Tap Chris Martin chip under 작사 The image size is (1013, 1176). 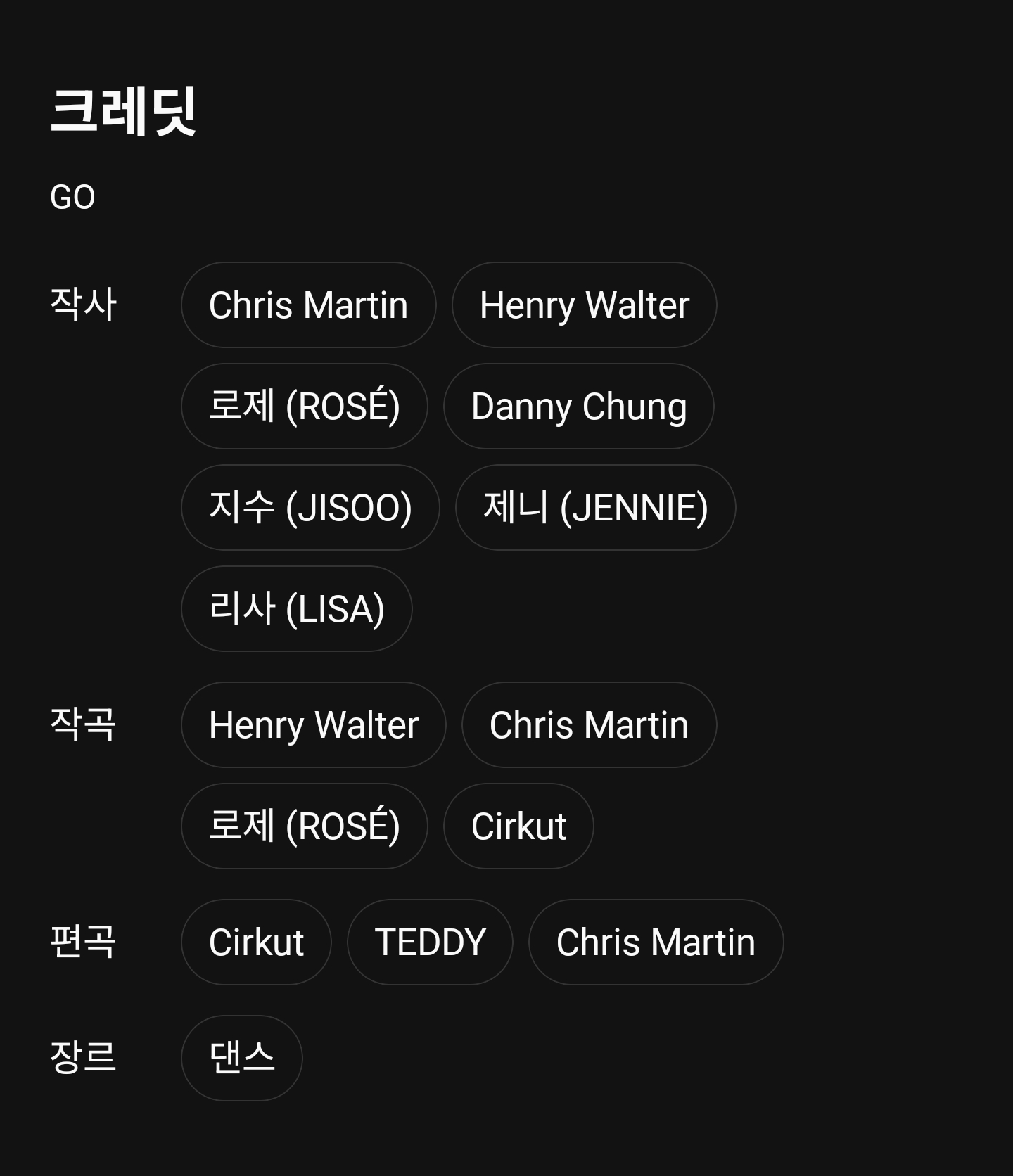pos(308,305)
